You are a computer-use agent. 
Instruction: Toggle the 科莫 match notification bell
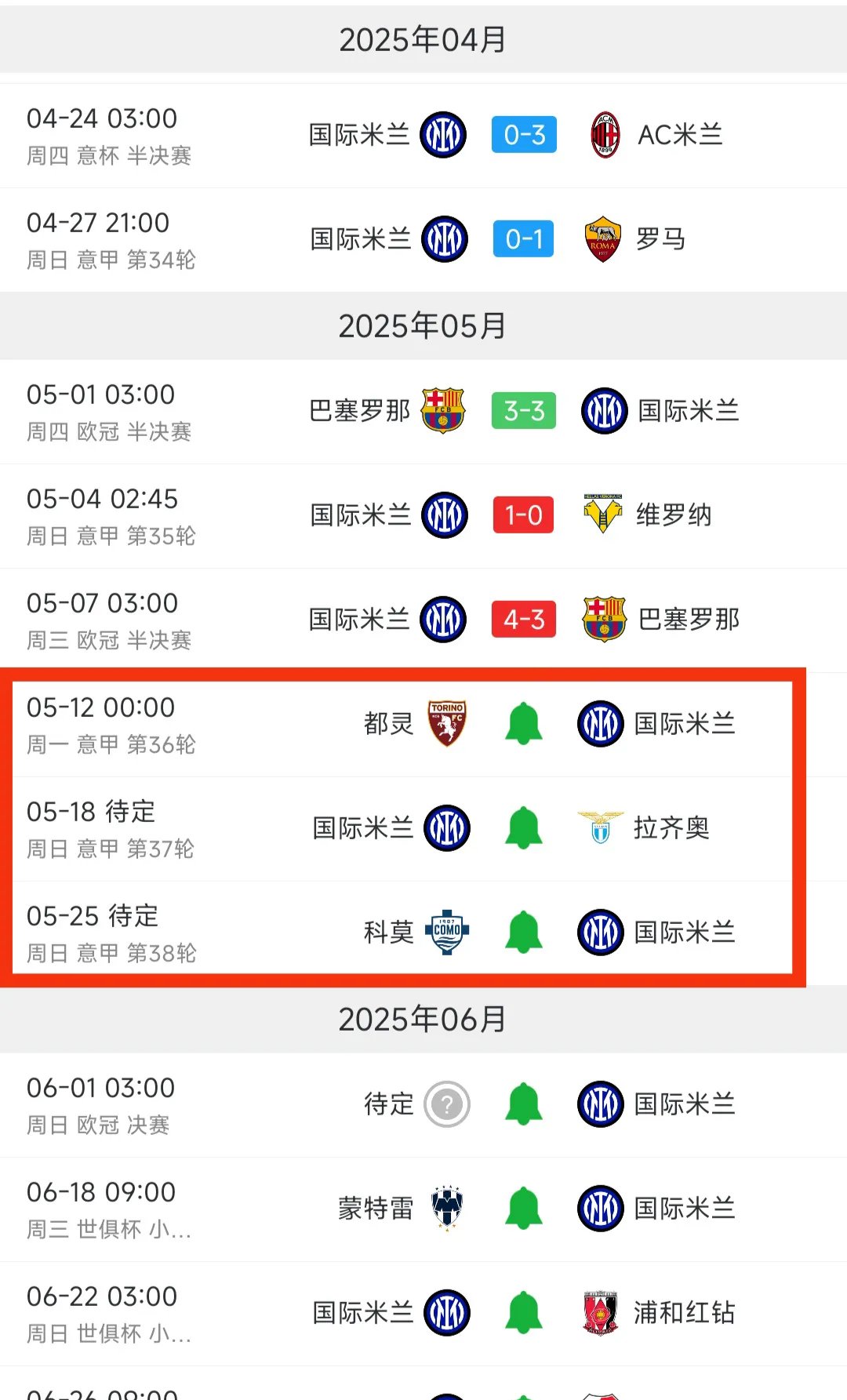click(x=523, y=930)
